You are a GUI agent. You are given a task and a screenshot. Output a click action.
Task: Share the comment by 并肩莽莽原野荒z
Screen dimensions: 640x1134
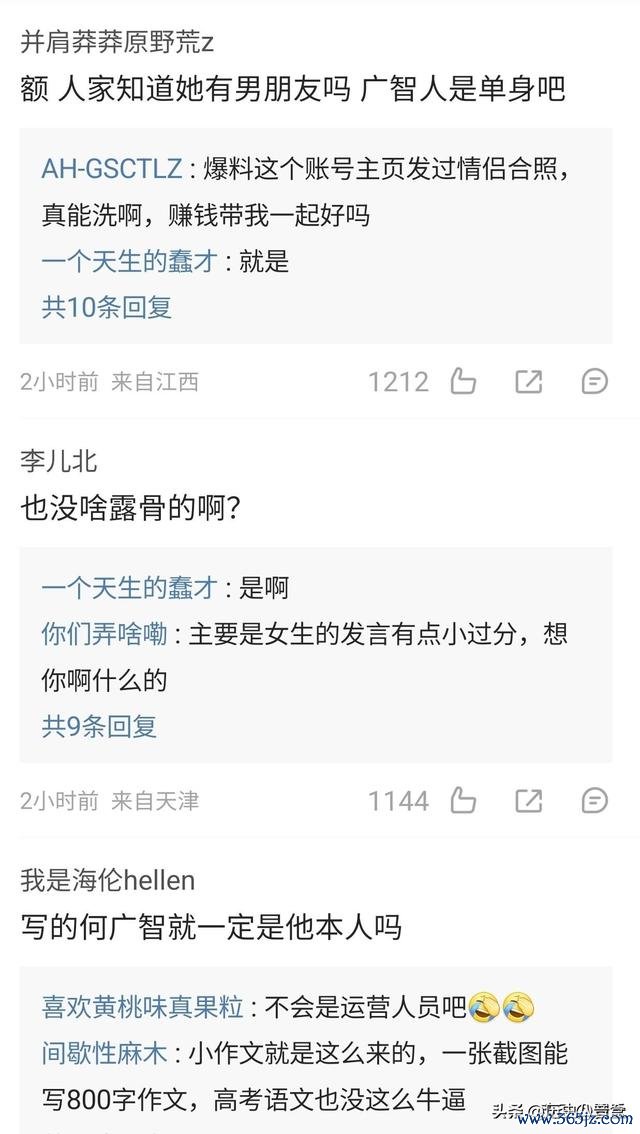pyautogui.click(x=528, y=381)
